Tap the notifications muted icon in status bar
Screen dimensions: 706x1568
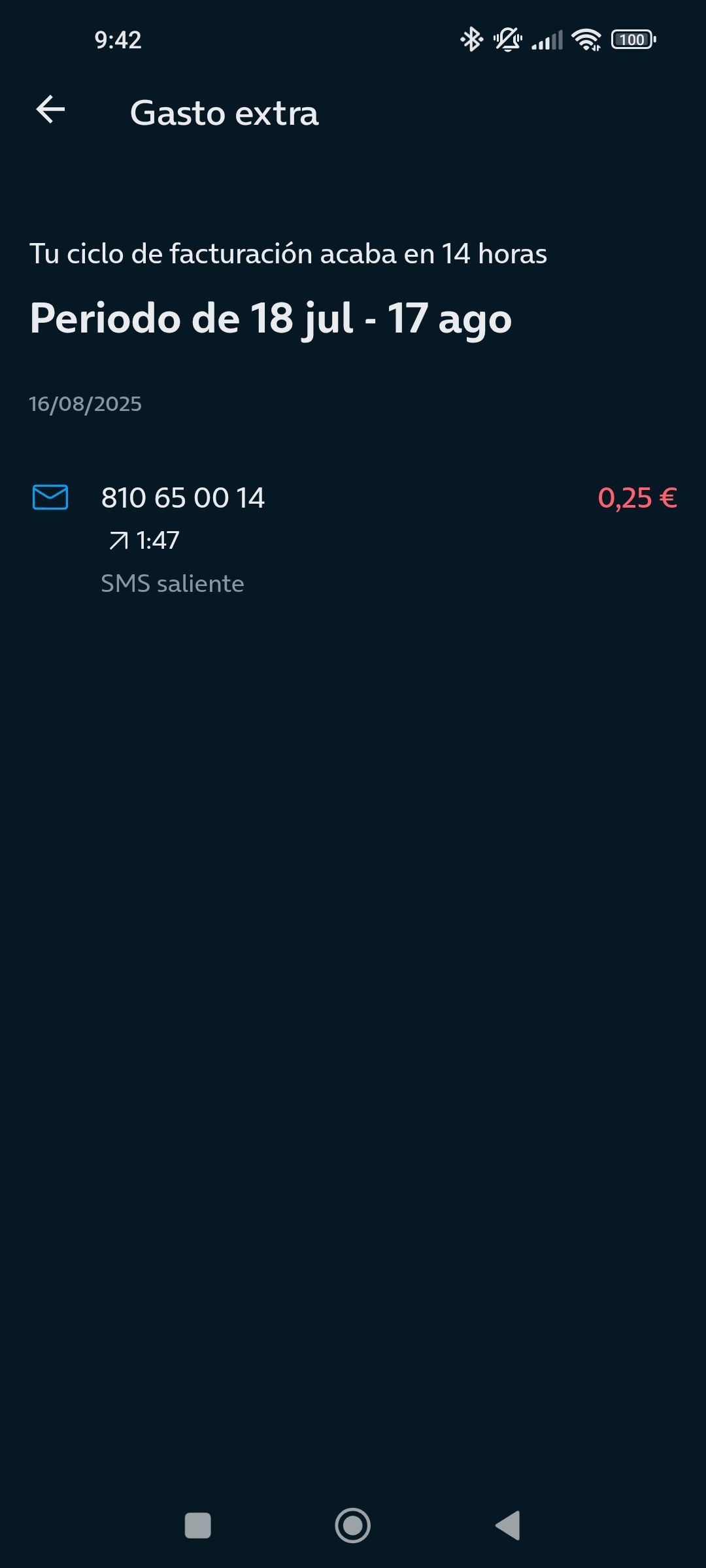(x=509, y=39)
